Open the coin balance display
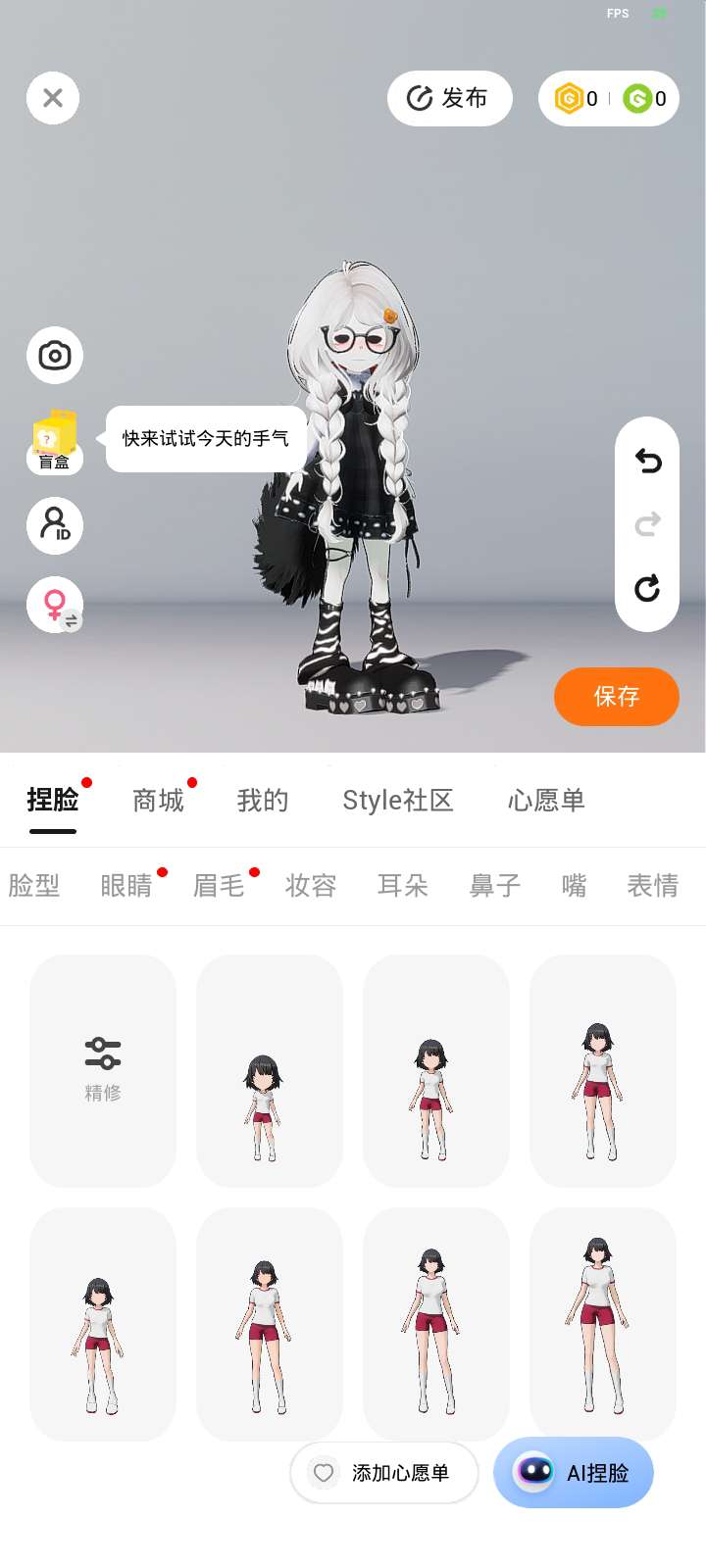706x1568 pixels. [x=608, y=98]
